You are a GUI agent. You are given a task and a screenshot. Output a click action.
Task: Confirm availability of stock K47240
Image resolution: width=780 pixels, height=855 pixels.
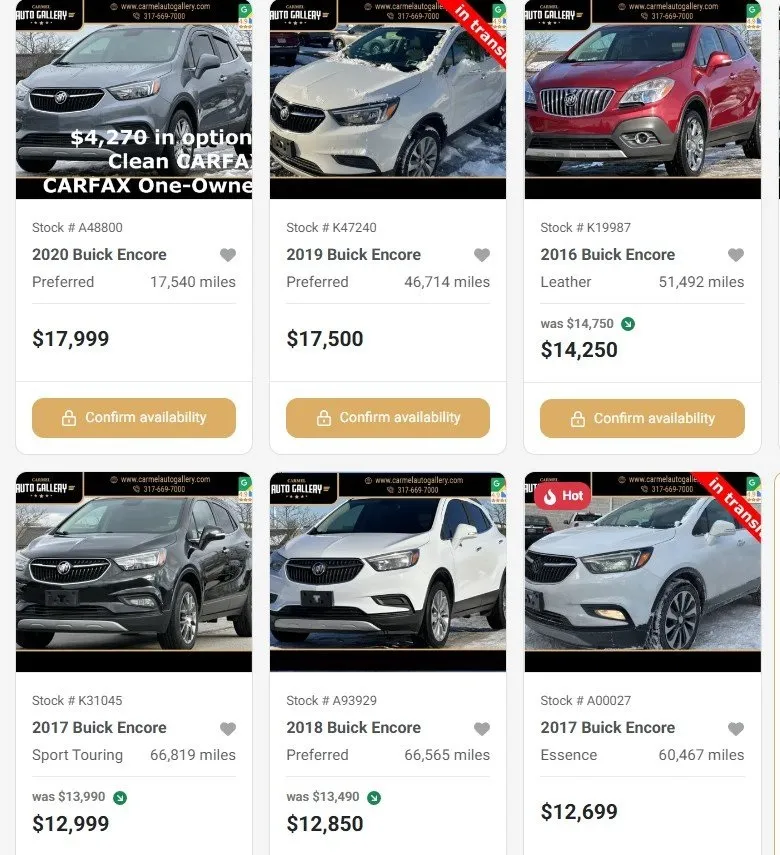click(388, 418)
